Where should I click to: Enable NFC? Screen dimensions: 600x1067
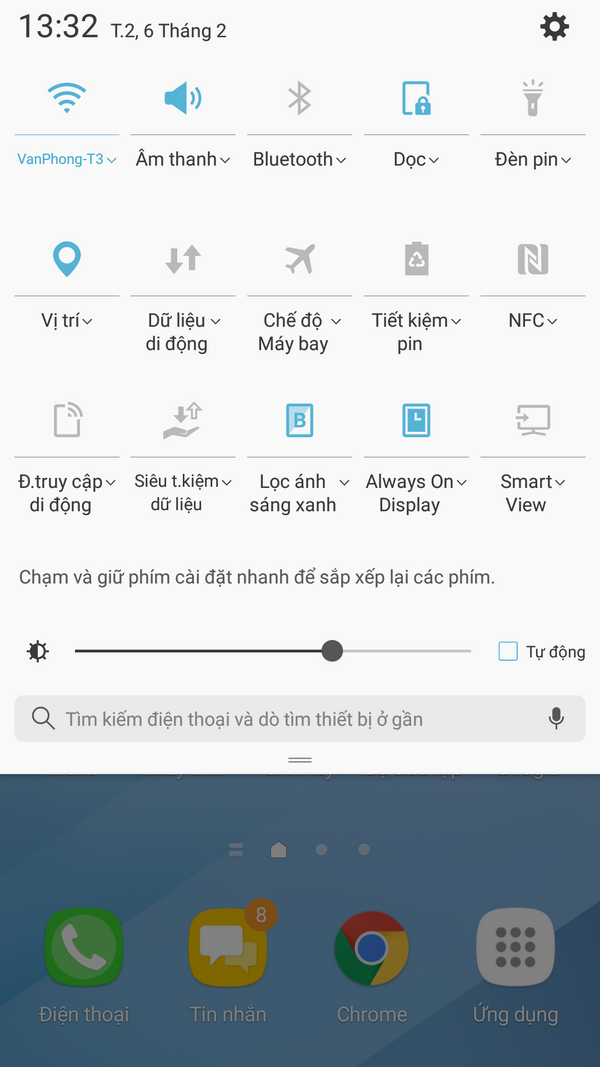532,259
